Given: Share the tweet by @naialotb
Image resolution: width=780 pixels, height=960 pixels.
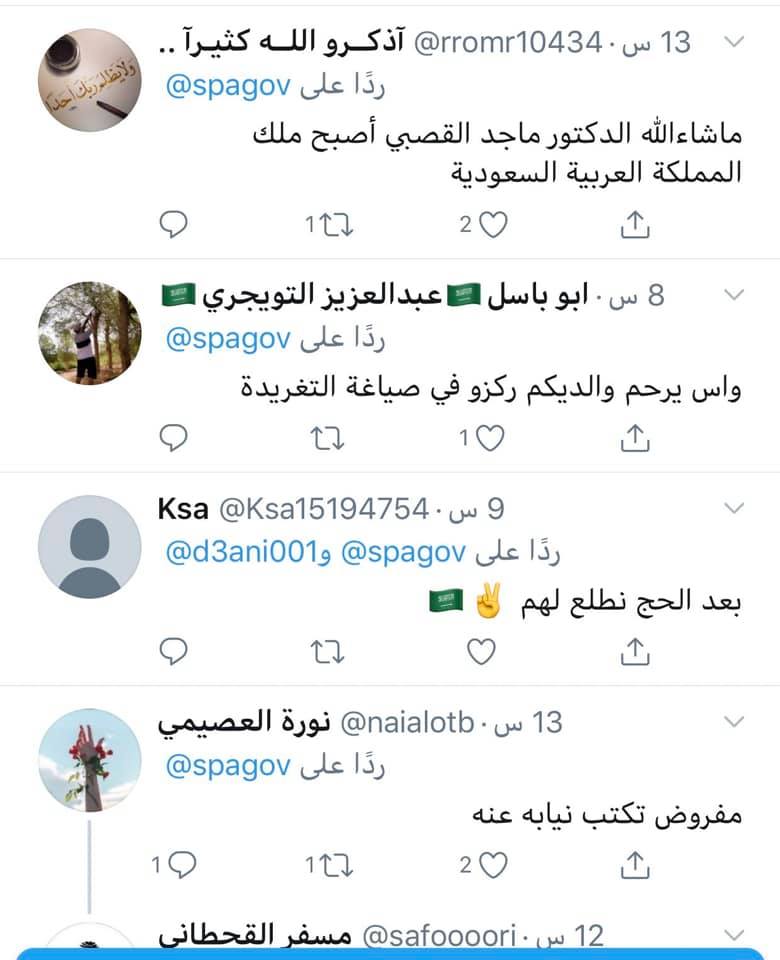Looking at the screenshot, I should 635,865.
